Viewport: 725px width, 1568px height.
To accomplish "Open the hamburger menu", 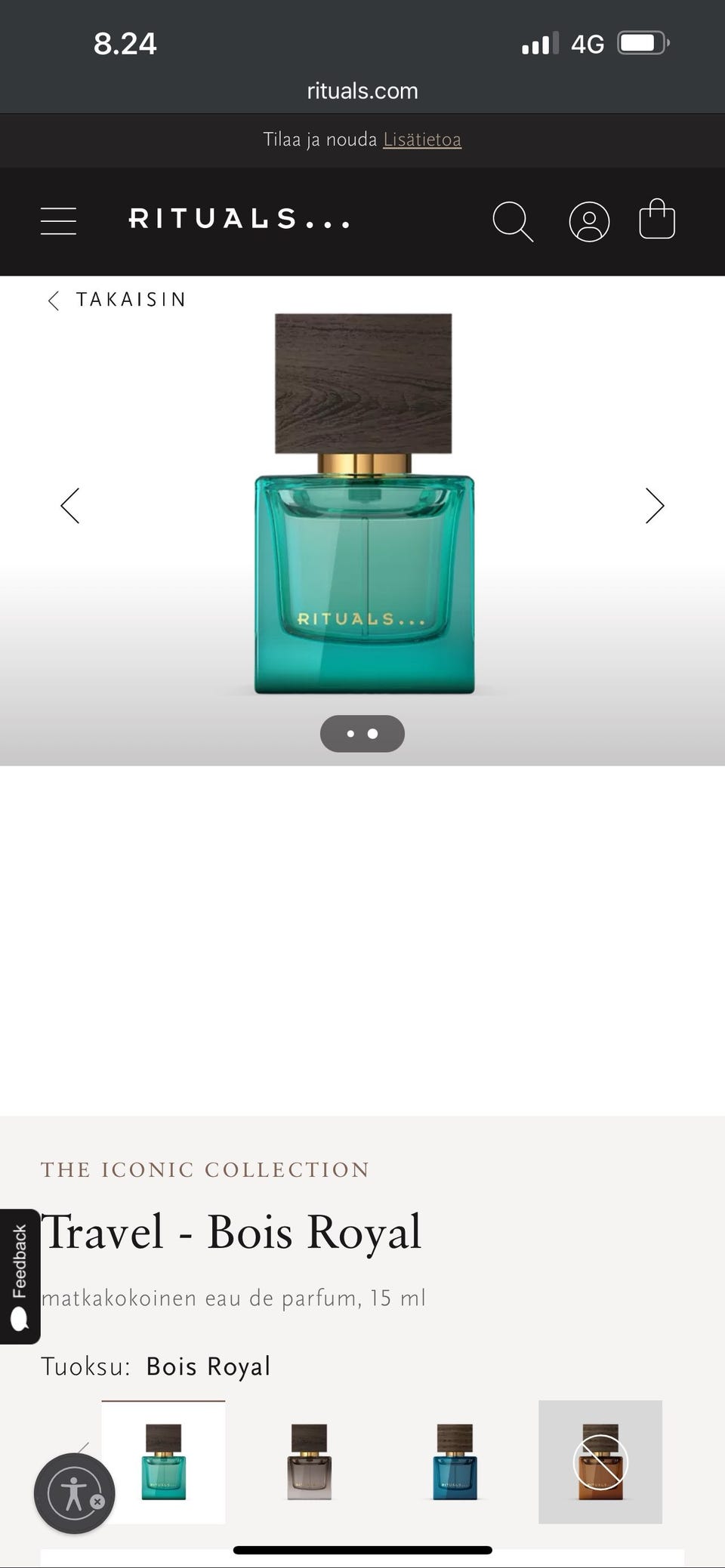I will tap(58, 221).
